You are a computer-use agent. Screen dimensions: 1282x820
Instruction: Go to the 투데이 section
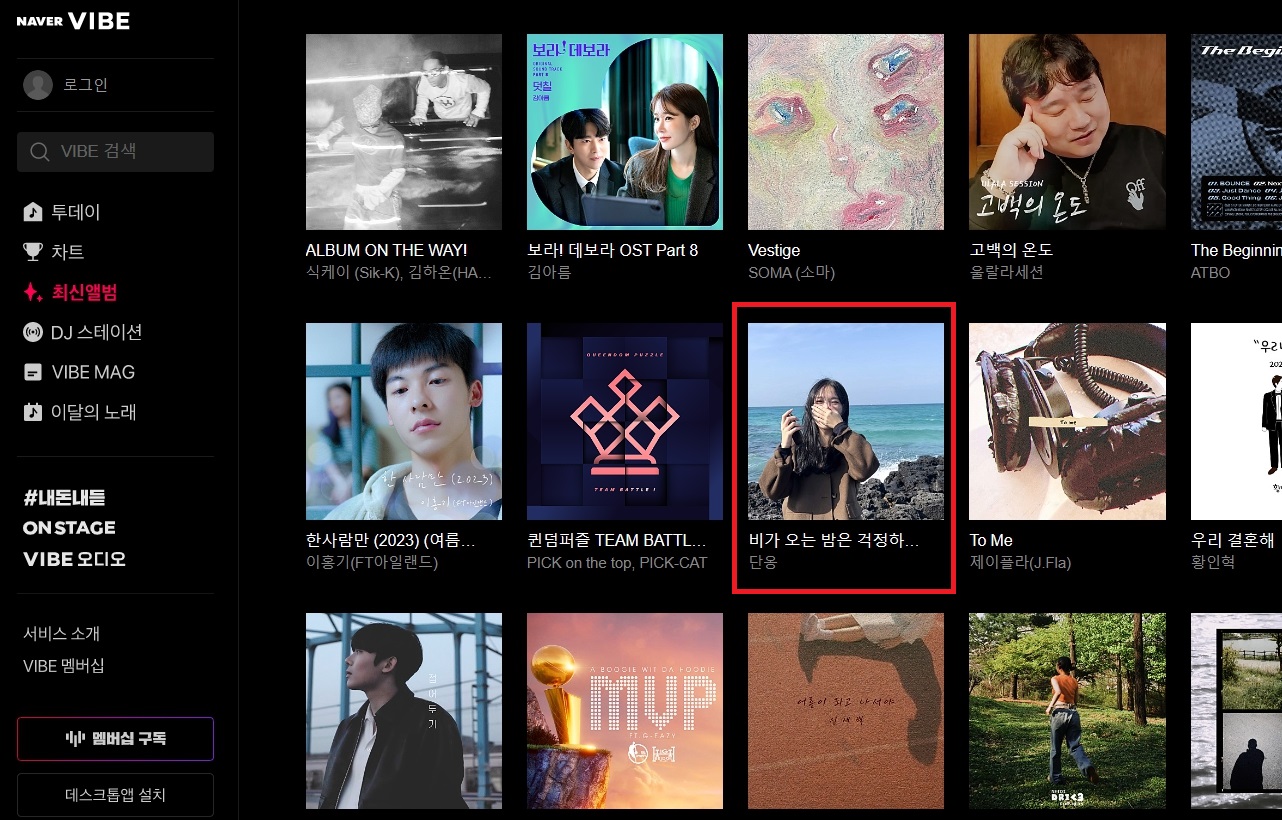75,212
